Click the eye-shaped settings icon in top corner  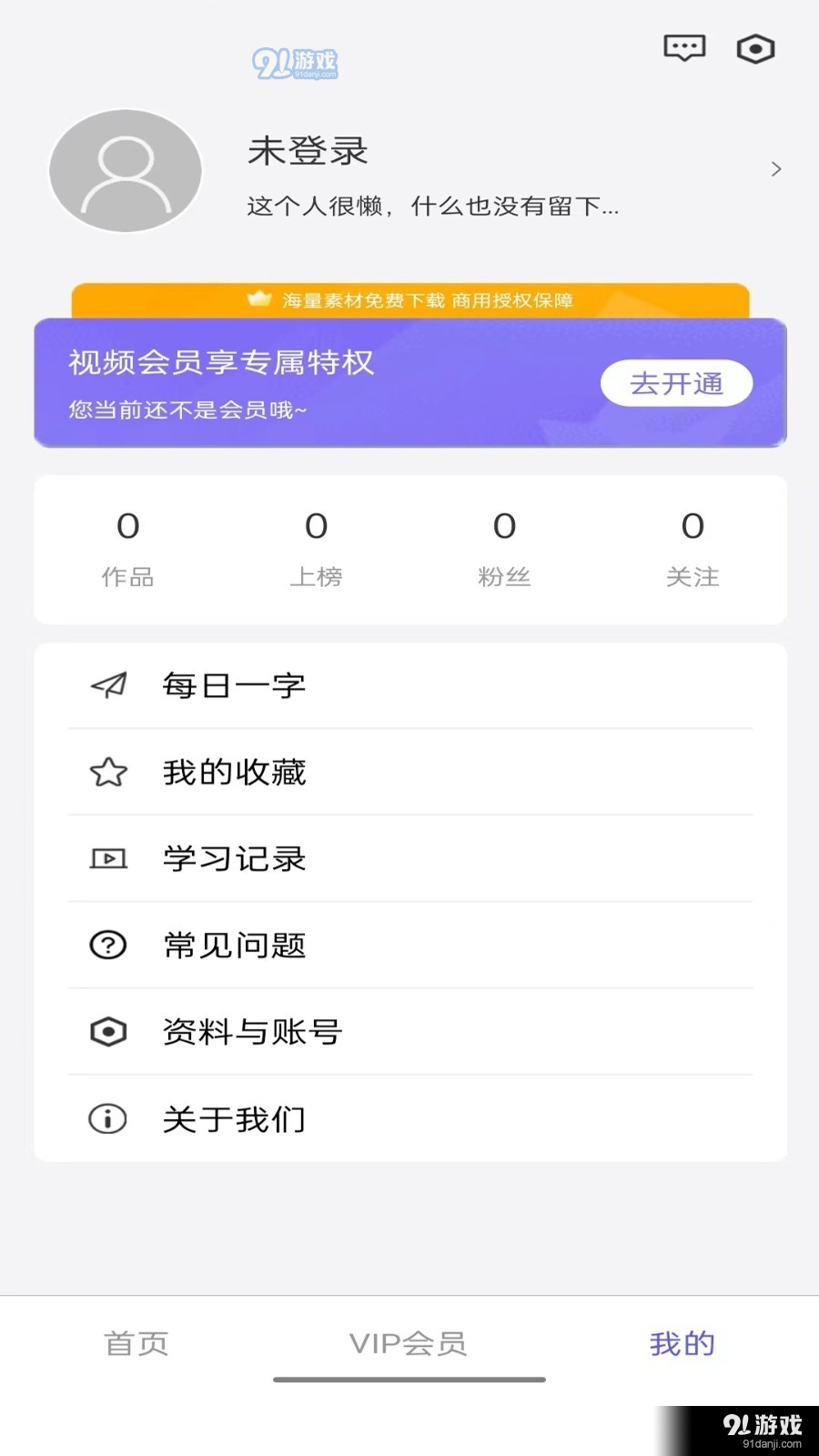(x=755, y=49)
